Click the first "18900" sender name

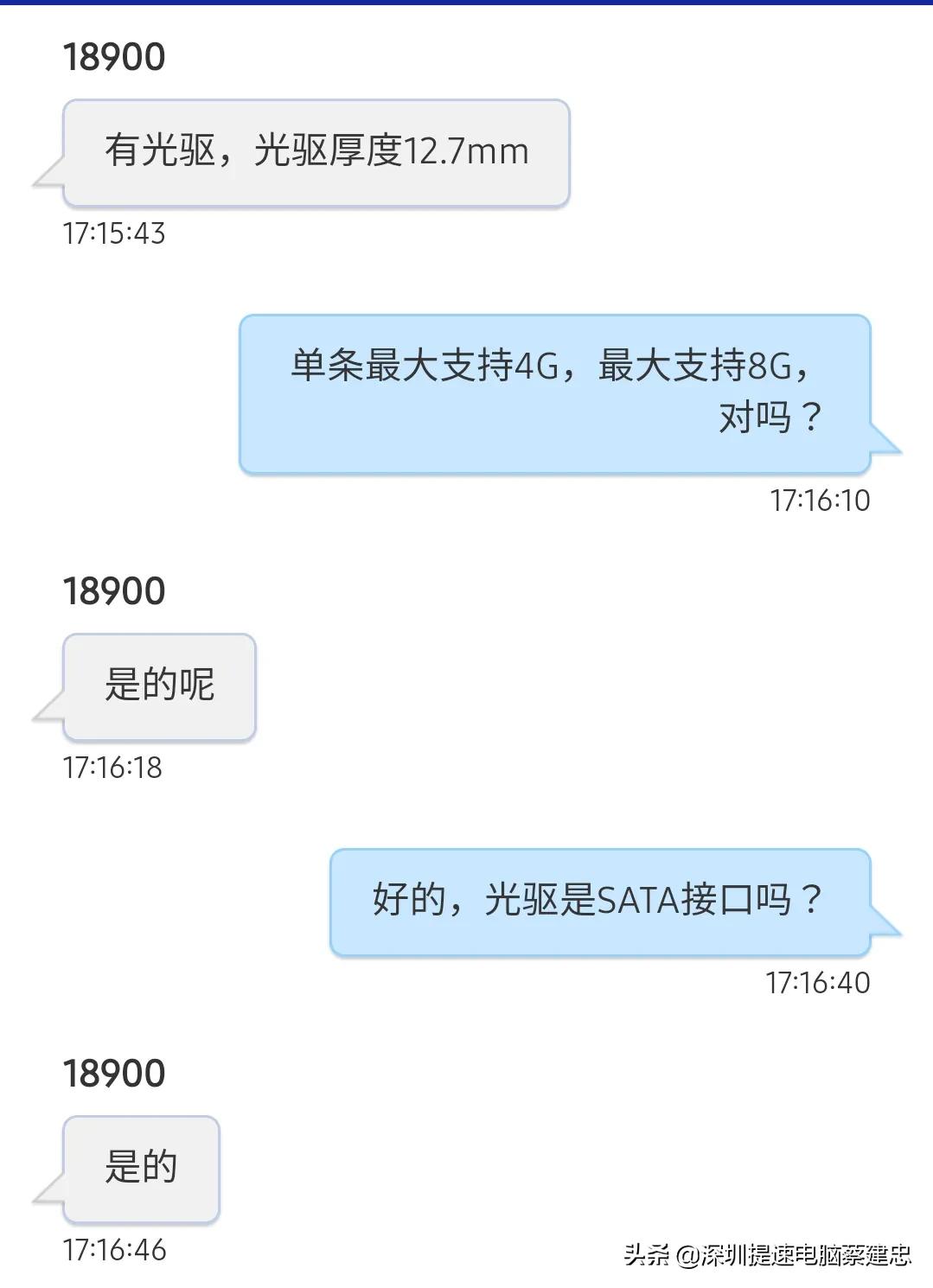tap(112, 55)
